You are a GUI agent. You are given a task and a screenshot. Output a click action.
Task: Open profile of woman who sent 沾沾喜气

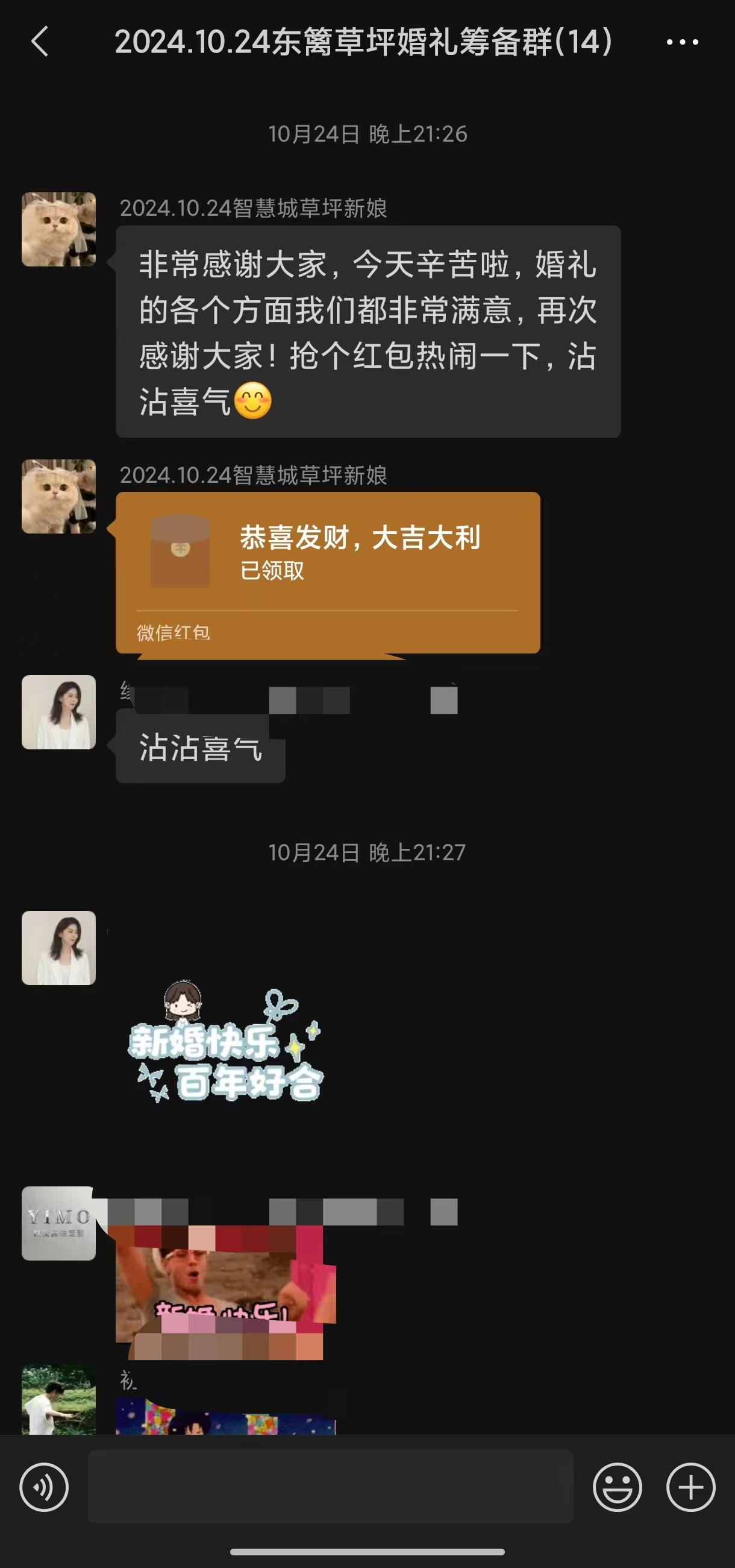coord(58,712)
